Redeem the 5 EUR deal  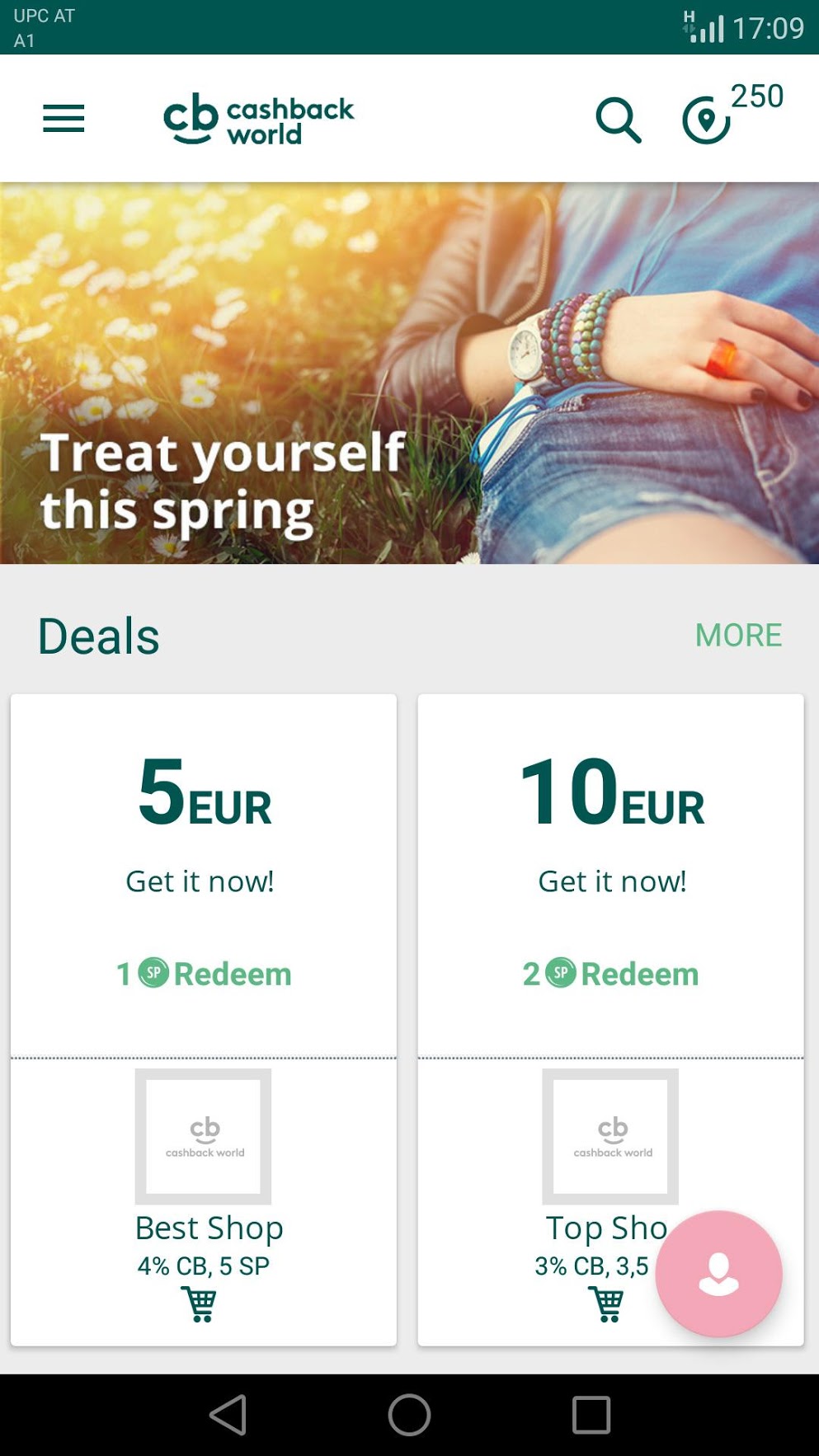coord(204,974)
